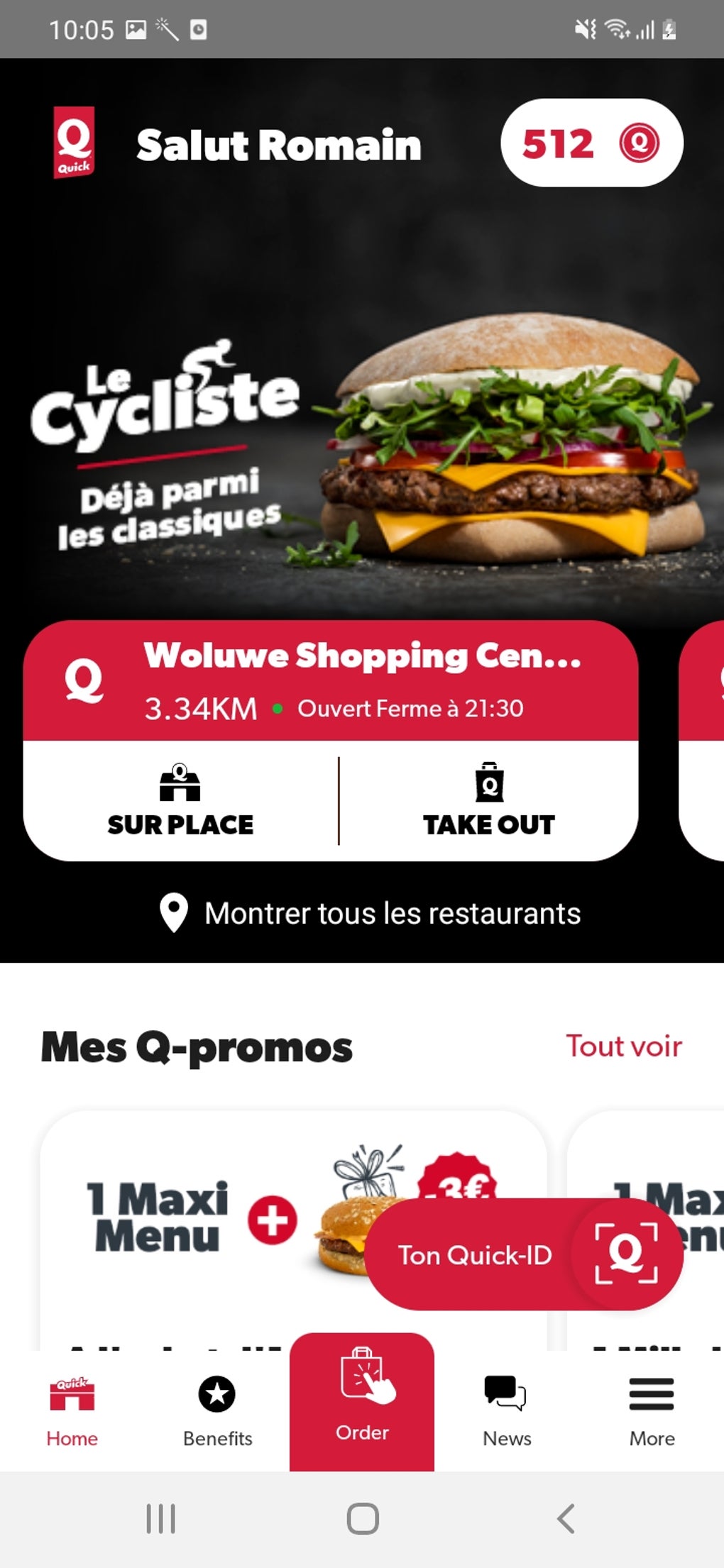
Task: Show your Quick-ID code
Action: [x=523, y=1254]
